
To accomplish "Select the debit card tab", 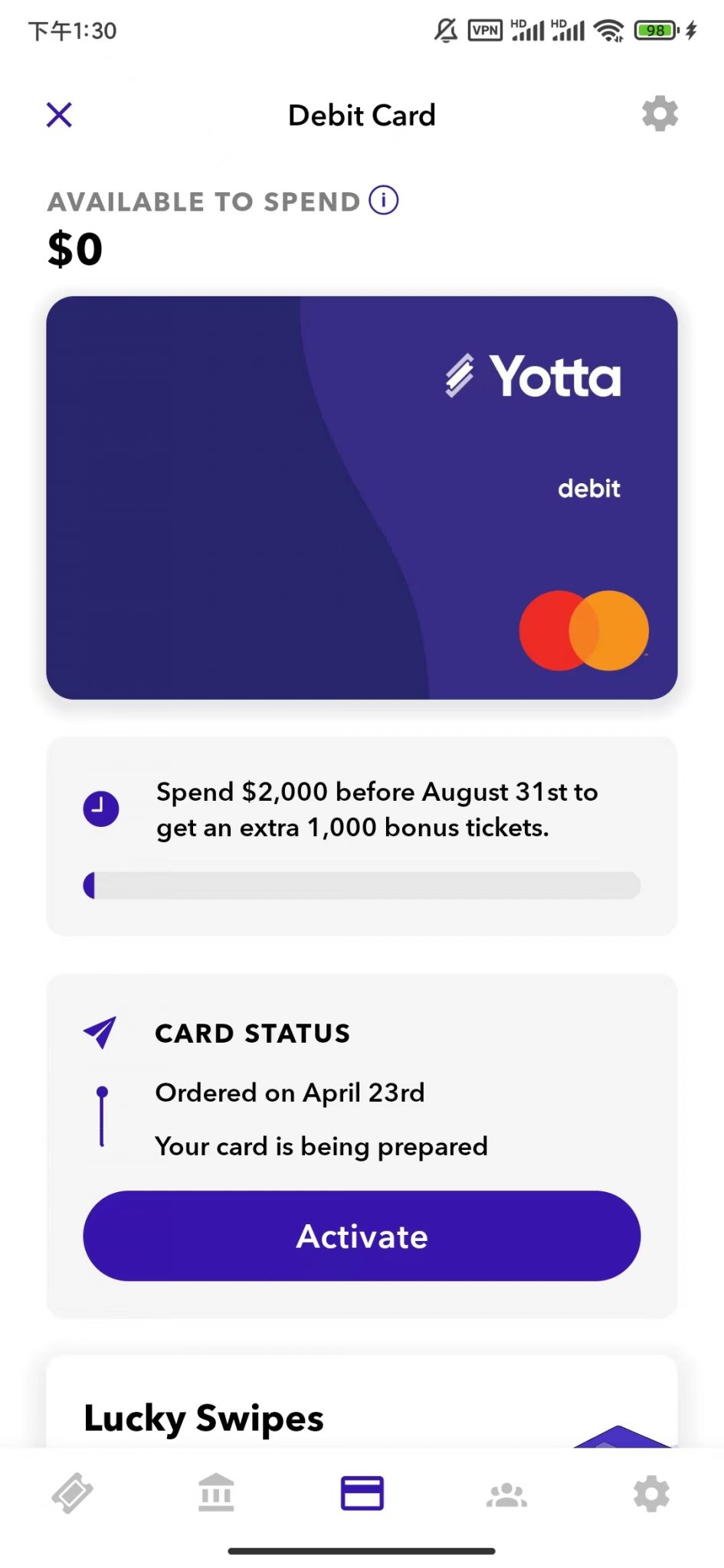I will [x=362, y=1493].
